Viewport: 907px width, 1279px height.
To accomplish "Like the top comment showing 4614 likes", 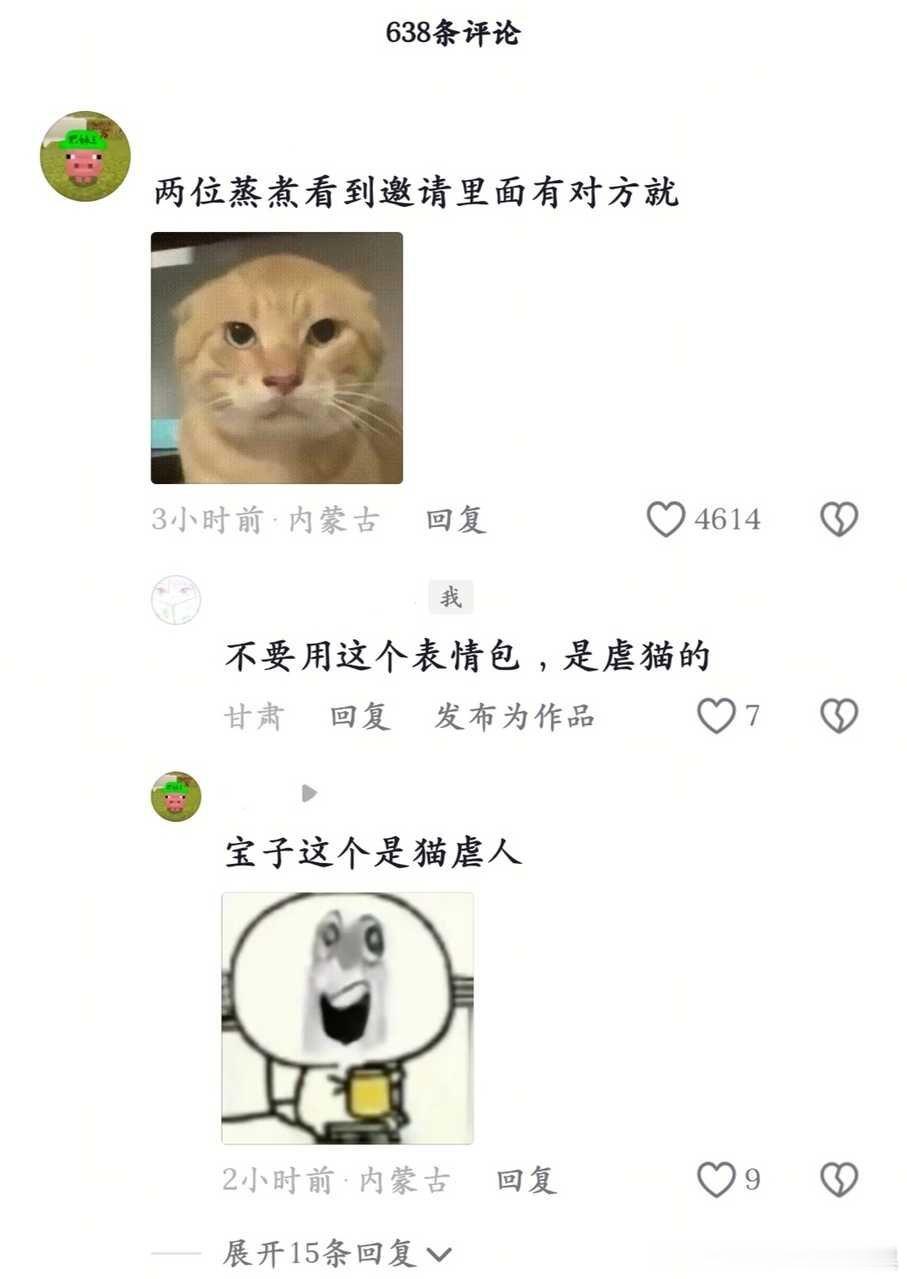I will (666, 519).
